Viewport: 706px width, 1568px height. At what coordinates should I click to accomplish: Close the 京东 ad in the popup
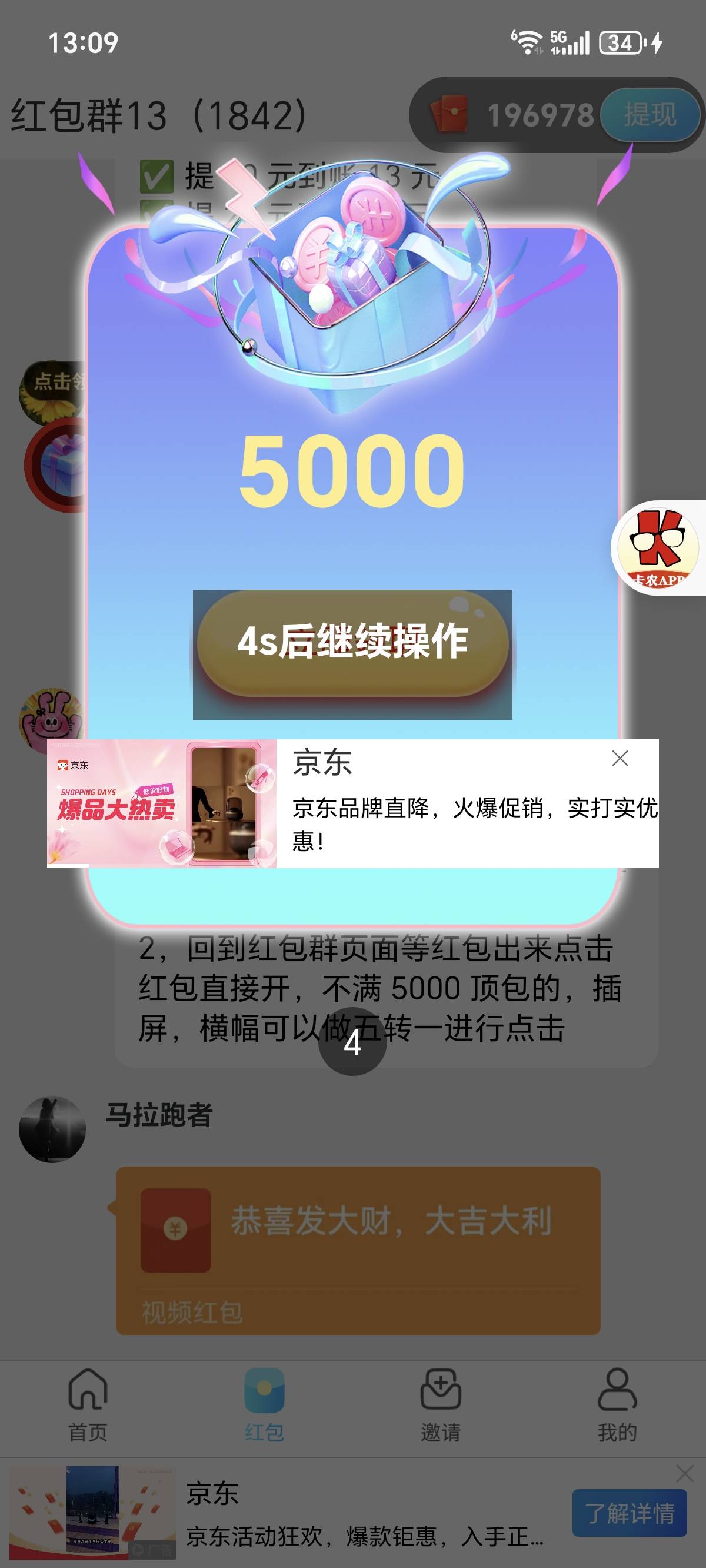[620, 758]
